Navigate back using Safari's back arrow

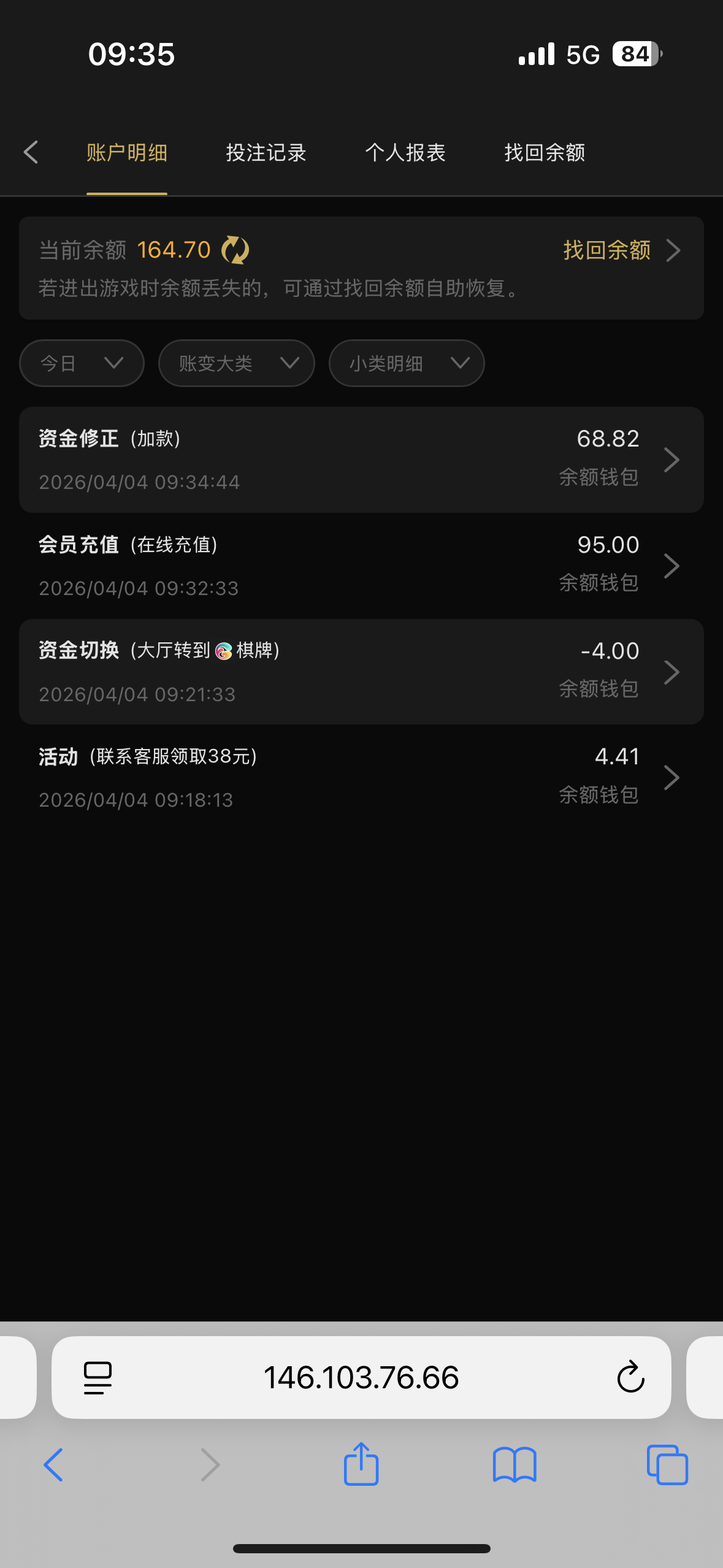(53, 1465)
